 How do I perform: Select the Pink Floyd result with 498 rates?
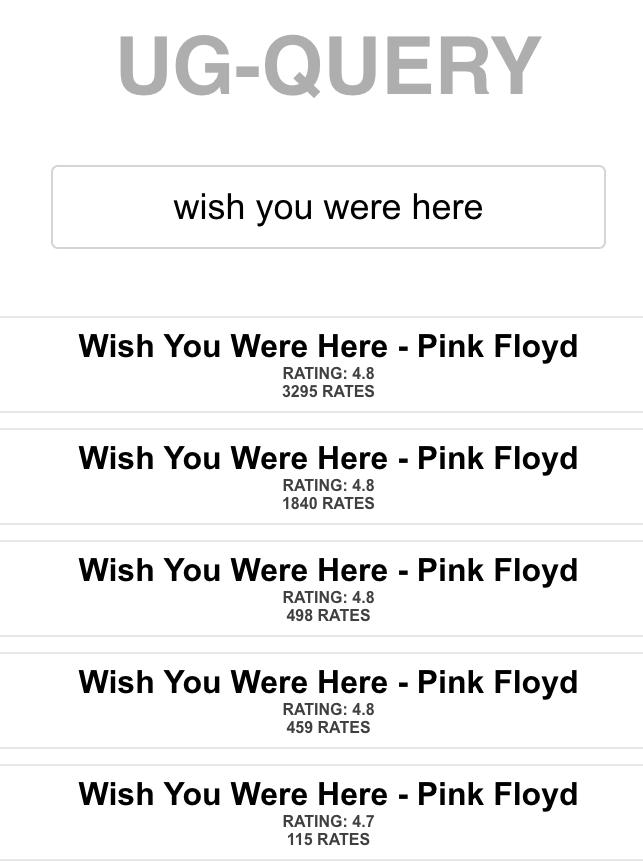pyautogui.click(x=328, y=588)
